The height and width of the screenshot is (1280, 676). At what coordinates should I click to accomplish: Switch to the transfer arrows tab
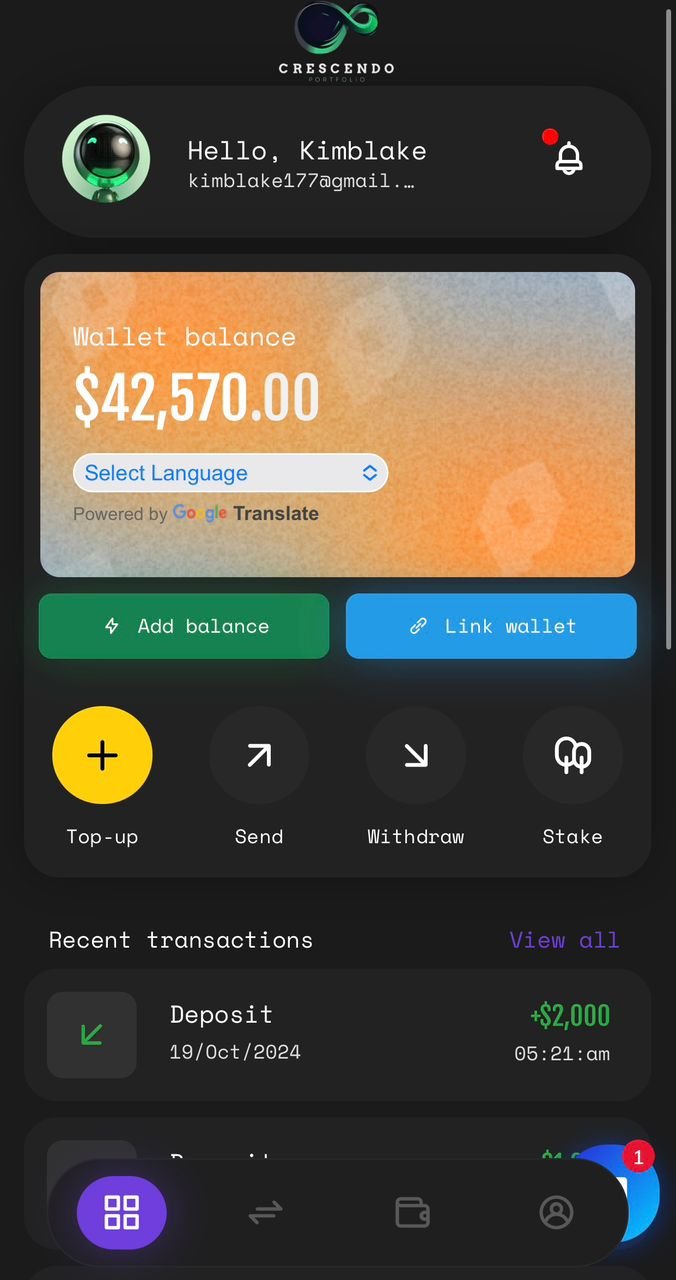point(266,1213)
